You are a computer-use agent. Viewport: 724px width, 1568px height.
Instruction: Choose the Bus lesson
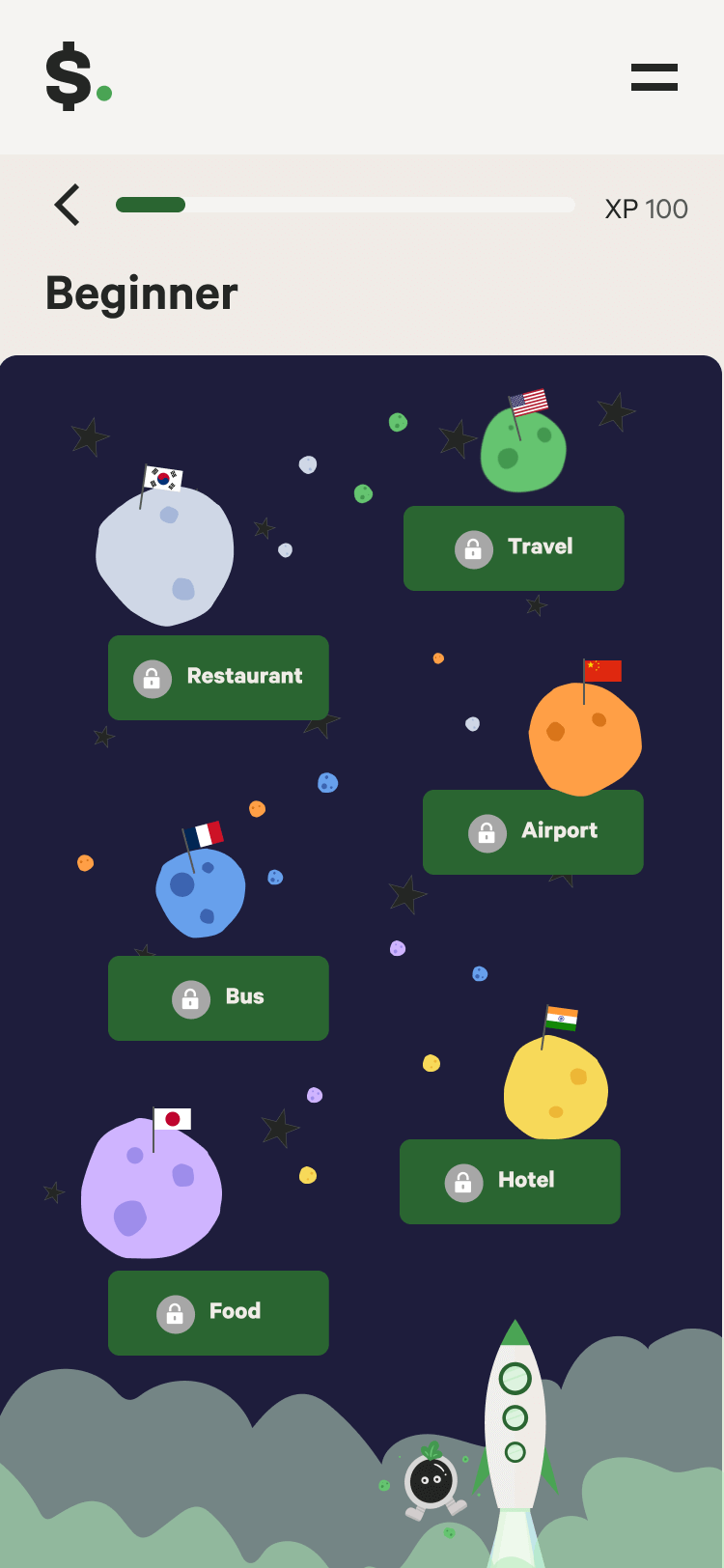click(x=218, y=997)
